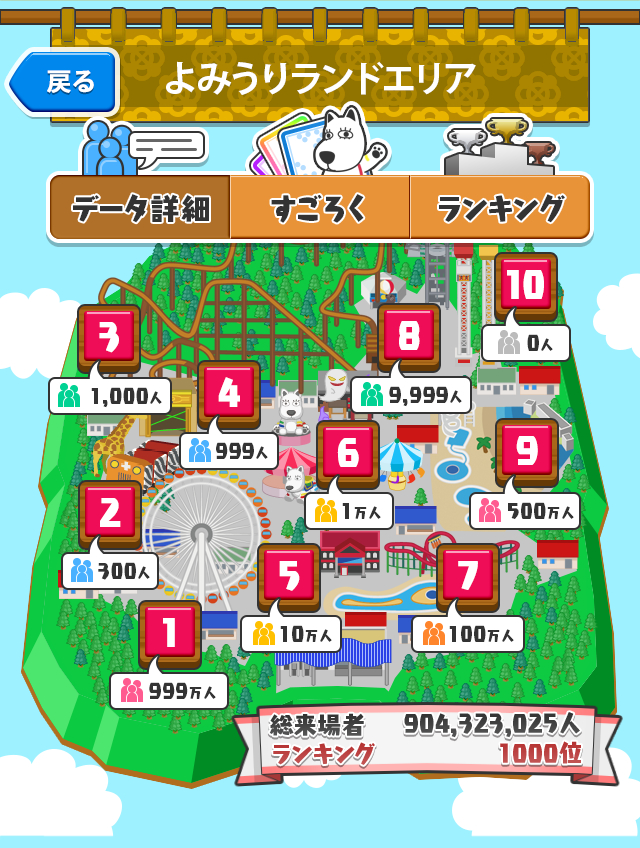This screenshot has height=848, width=640.
Task: Open spot number 4 marker
Action: (229, 393)
